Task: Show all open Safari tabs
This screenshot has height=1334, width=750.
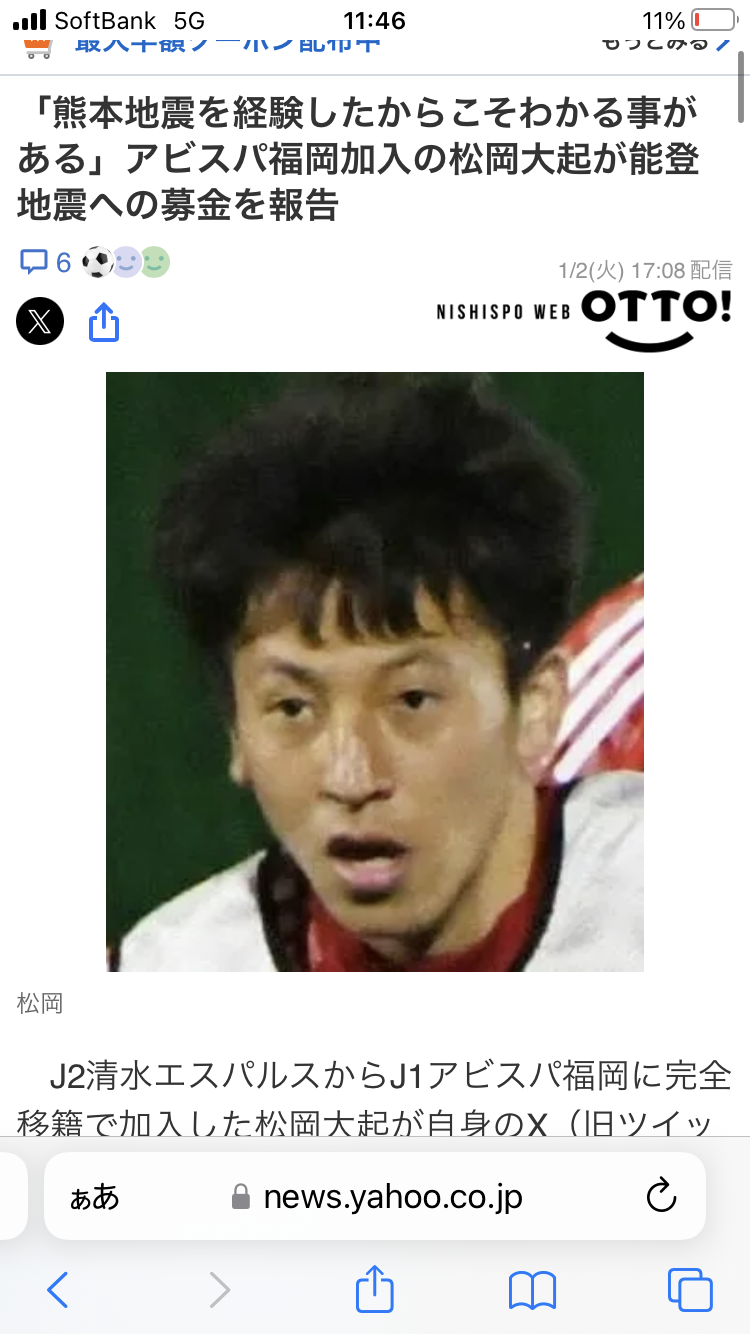Action: point(690,1290)
